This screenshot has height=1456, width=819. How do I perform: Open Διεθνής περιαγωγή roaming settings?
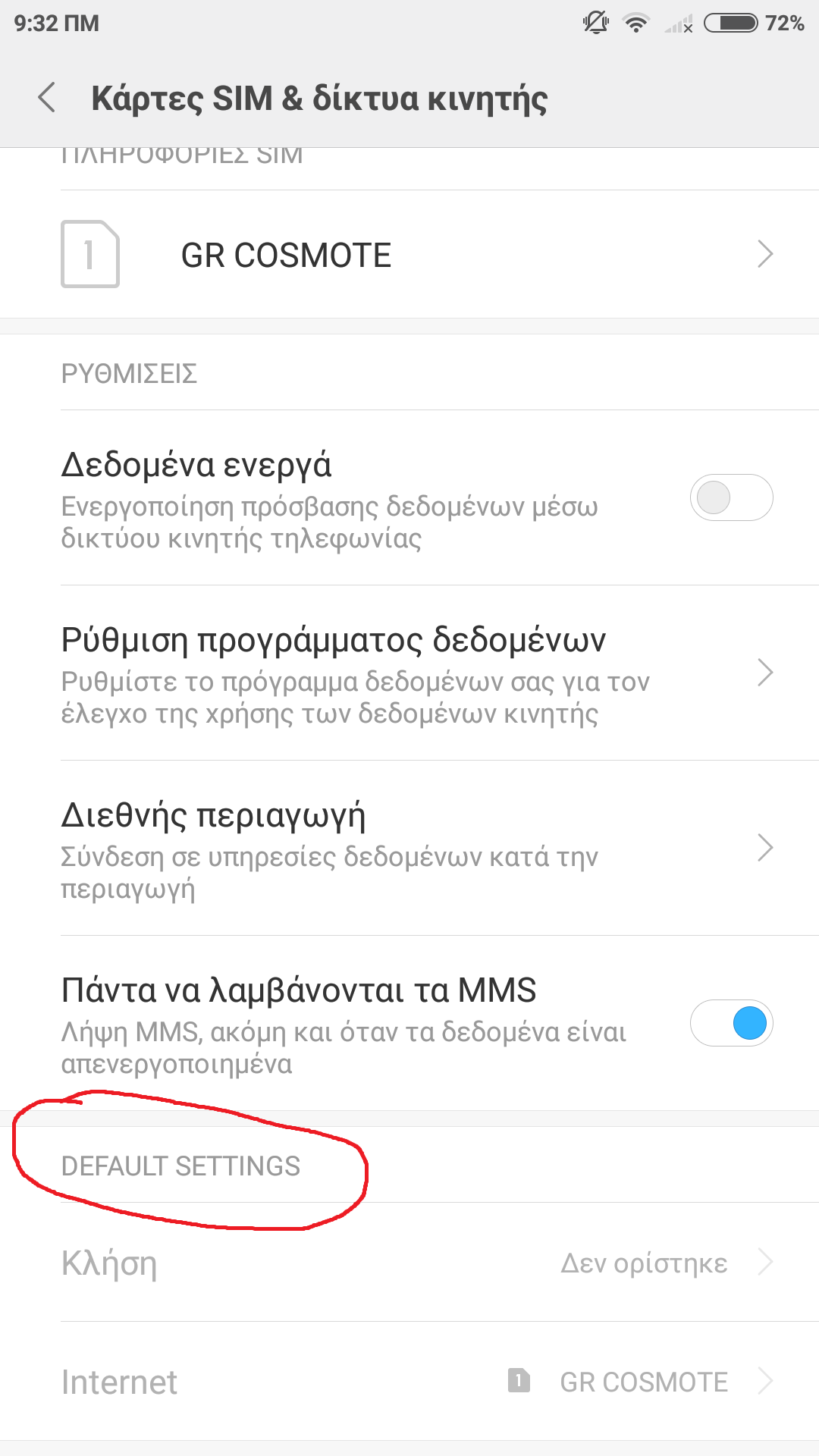pyautogui.click(x=409, y=848)
